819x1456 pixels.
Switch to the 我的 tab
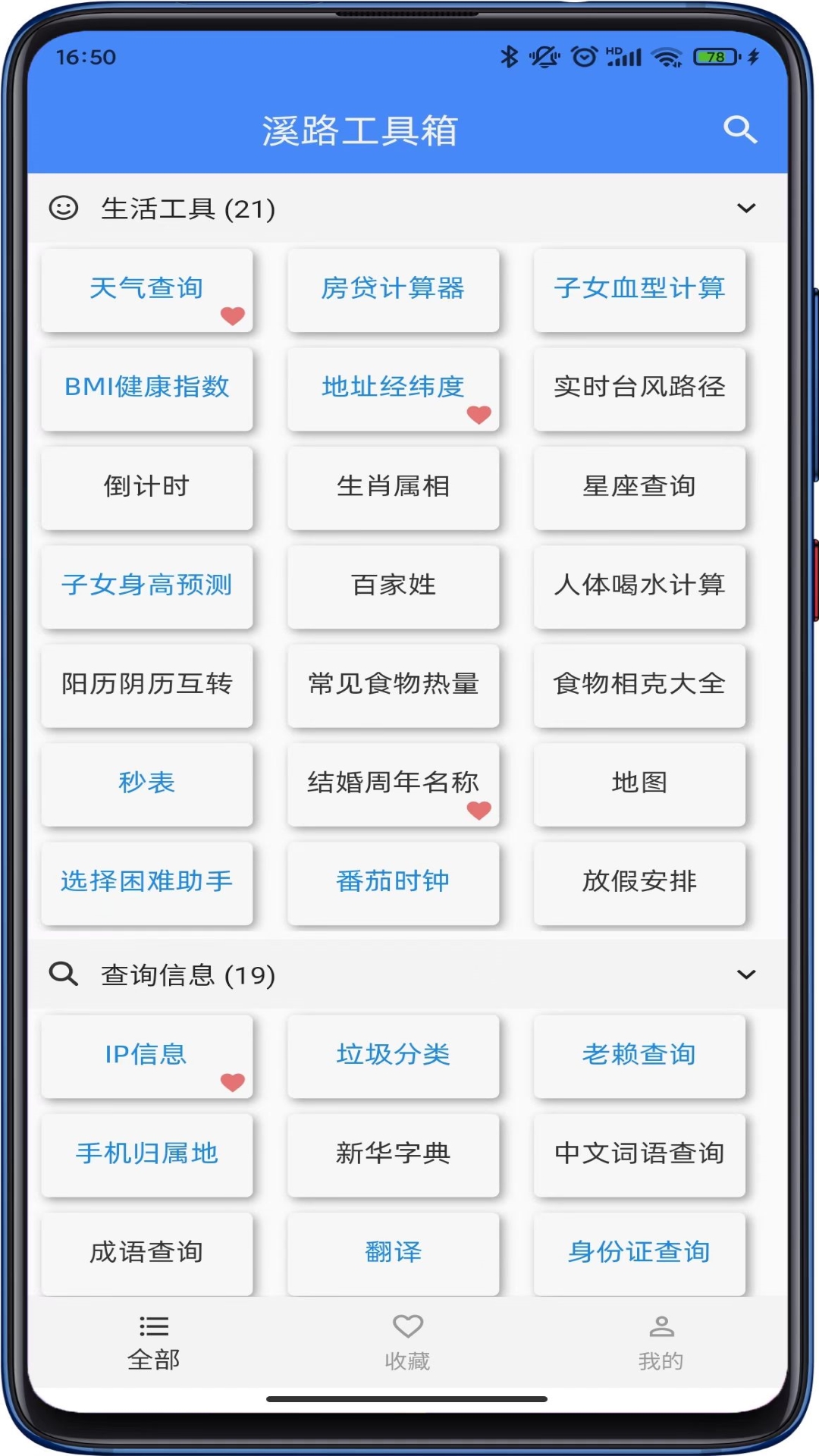pos(661,1342)
